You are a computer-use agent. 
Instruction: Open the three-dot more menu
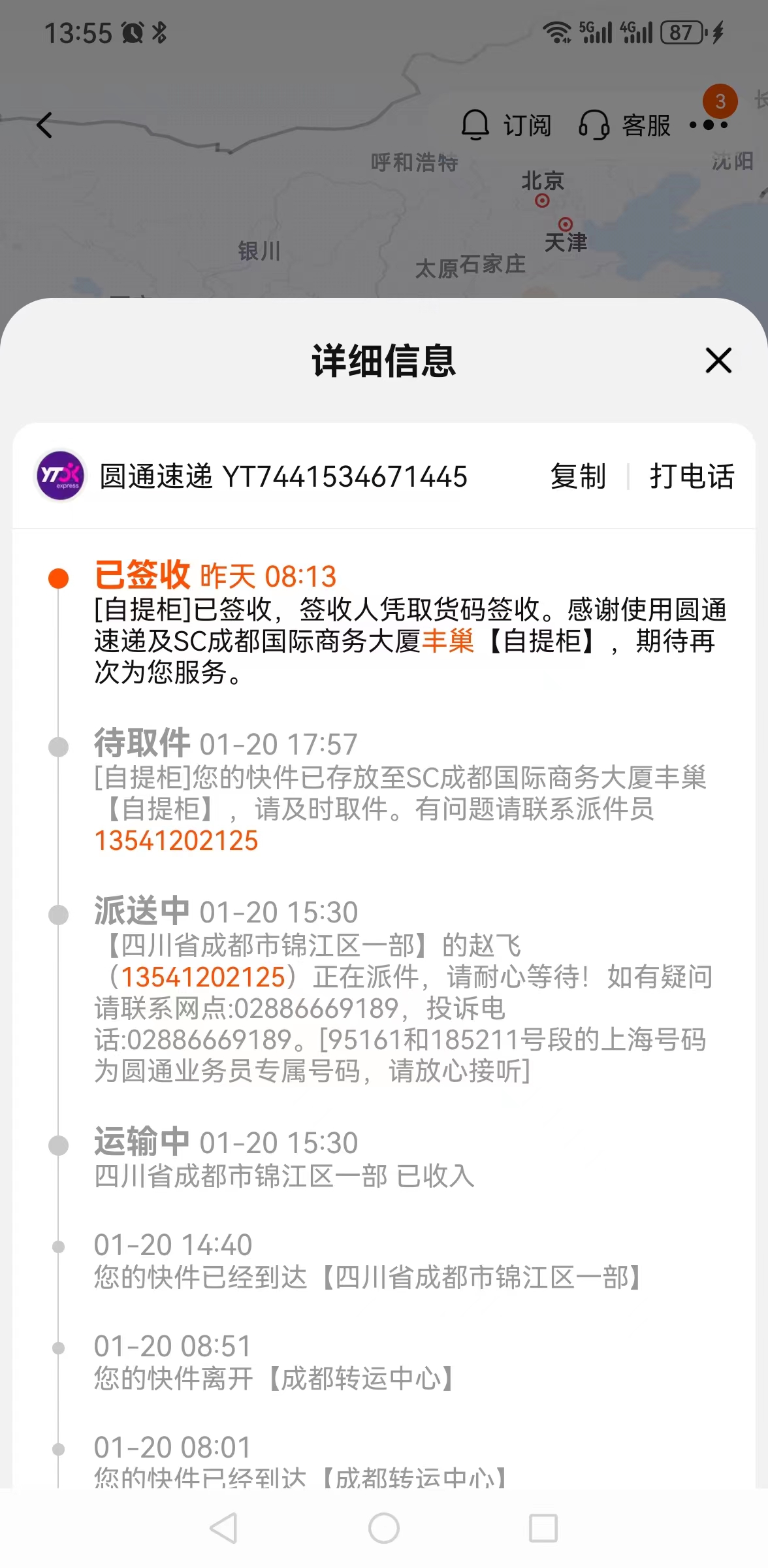click(x=709, y=124)
